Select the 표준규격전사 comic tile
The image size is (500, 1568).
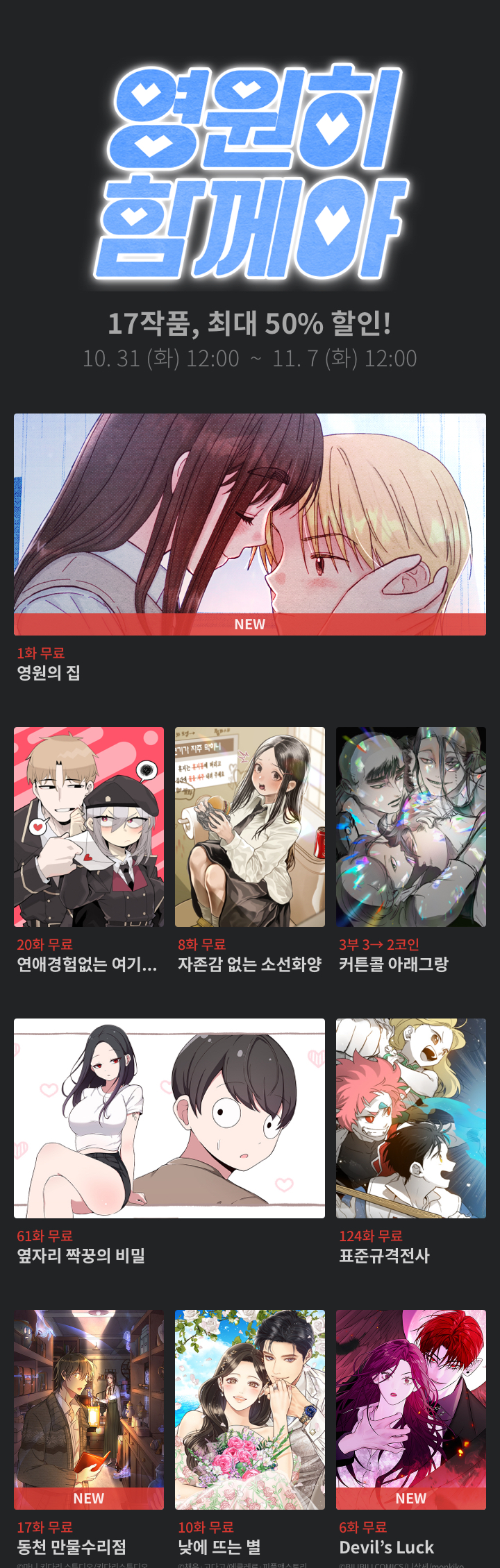(411, 1118)
